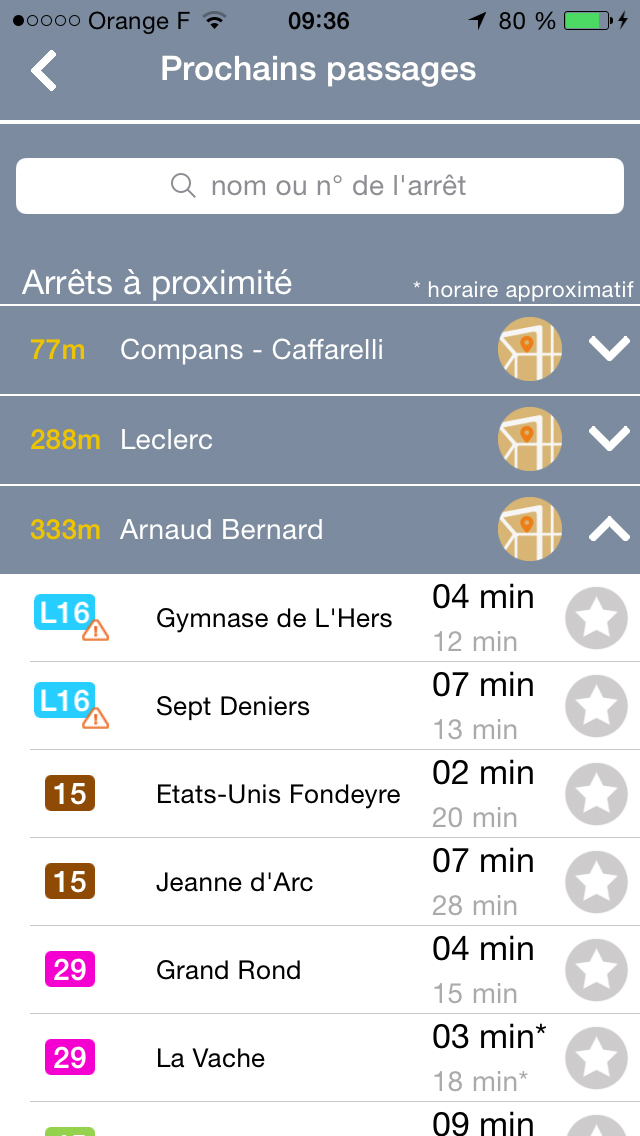The image size is (640, 1136).
Task: Favorite the L16 Gymnase de L'Hers line
Action: coord(597,618)
